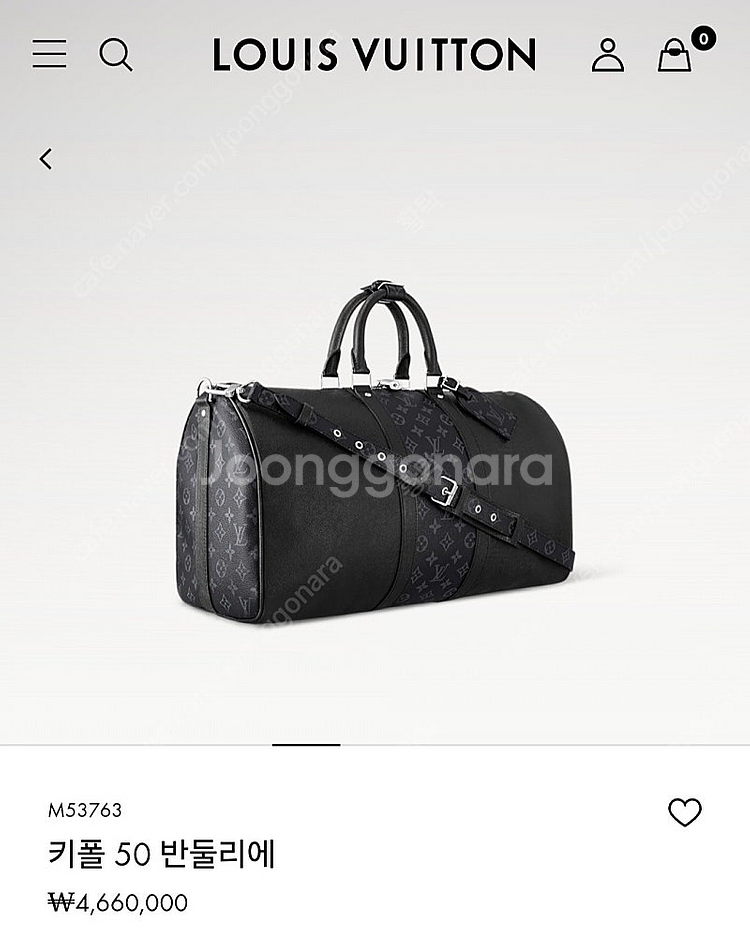Tap the image page indicator bar

[306, 744]
